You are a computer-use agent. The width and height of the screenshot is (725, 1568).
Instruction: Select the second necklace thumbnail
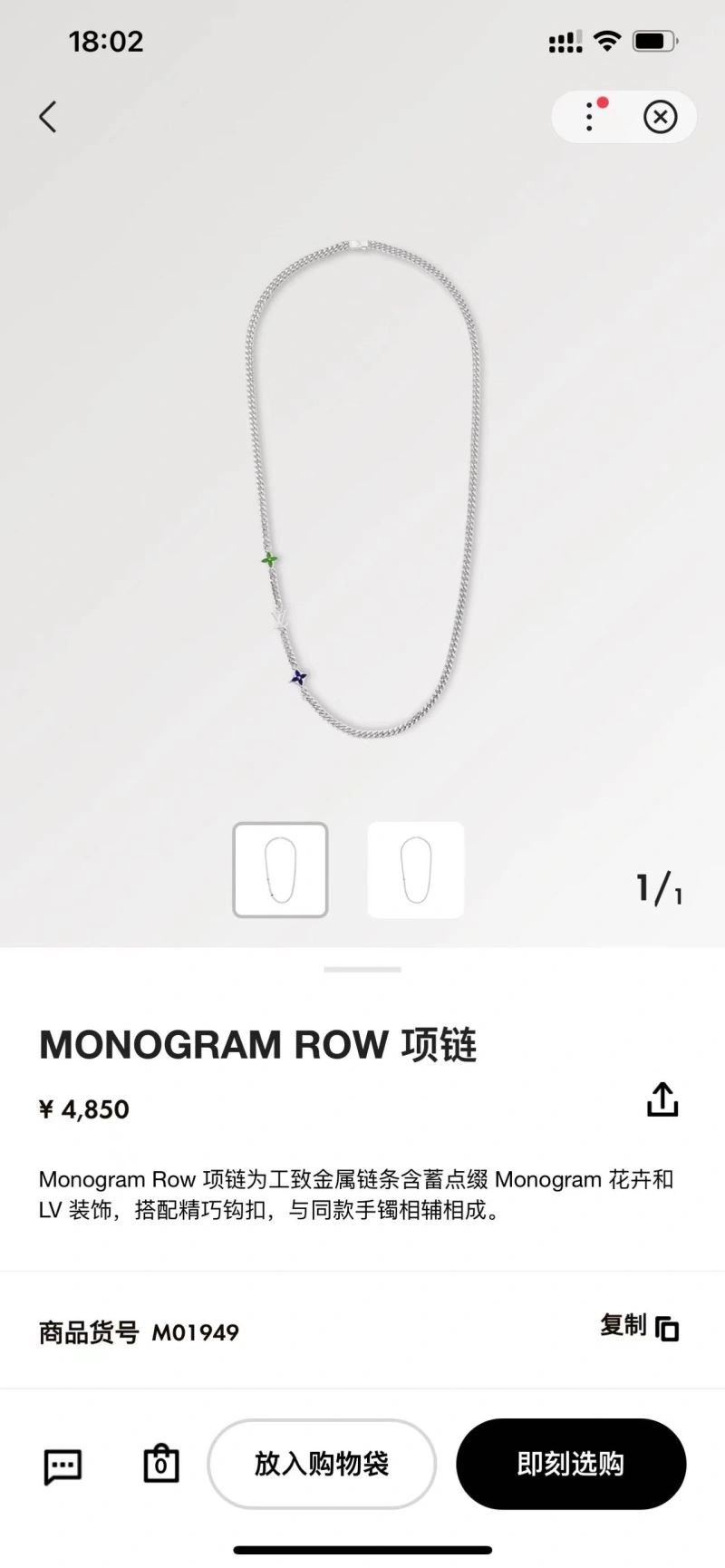click(416, 870)
